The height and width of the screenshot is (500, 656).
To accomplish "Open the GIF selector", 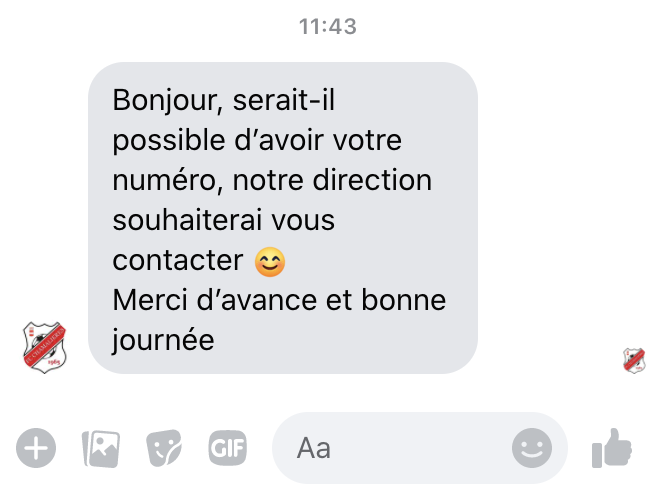I will pos(225,448).
